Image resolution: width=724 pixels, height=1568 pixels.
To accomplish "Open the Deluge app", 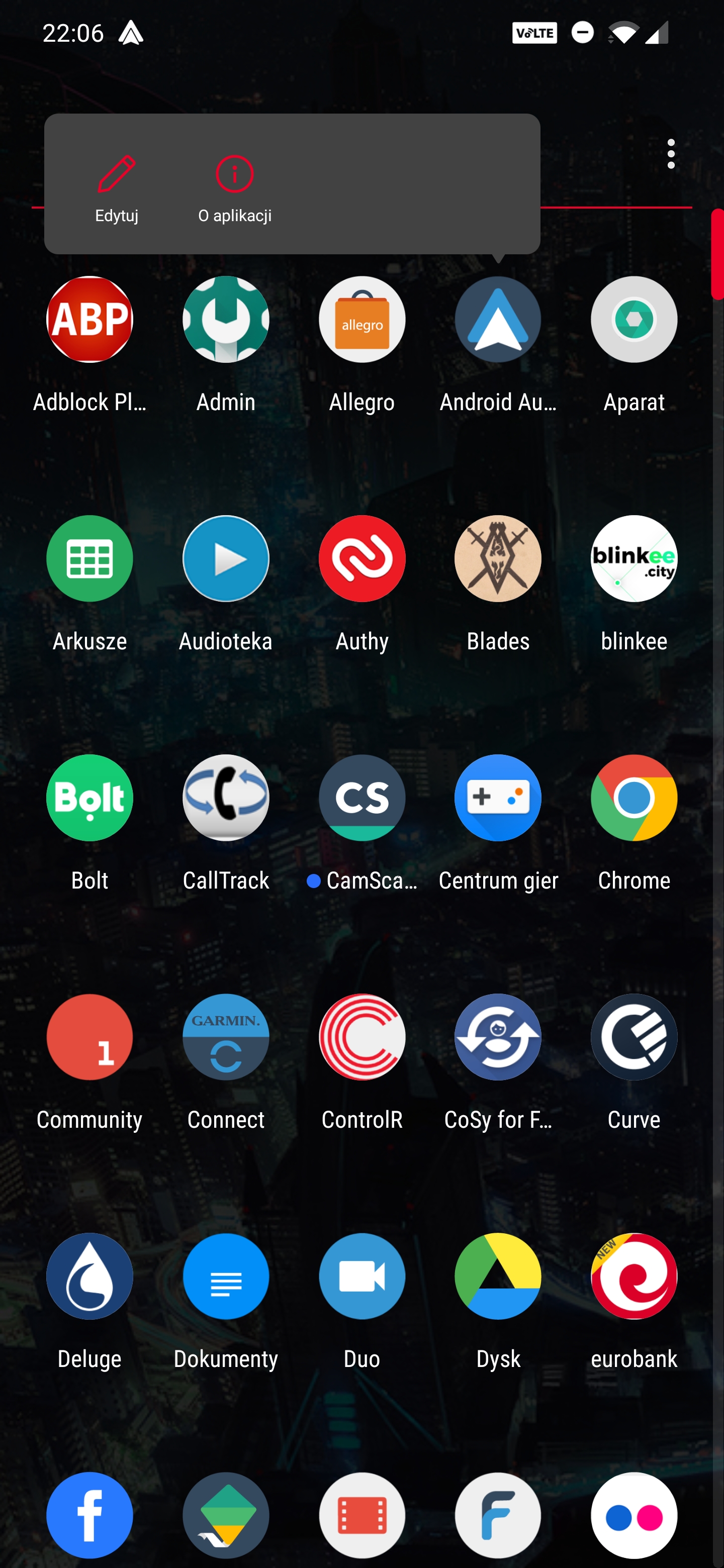I will [89, 1277].
